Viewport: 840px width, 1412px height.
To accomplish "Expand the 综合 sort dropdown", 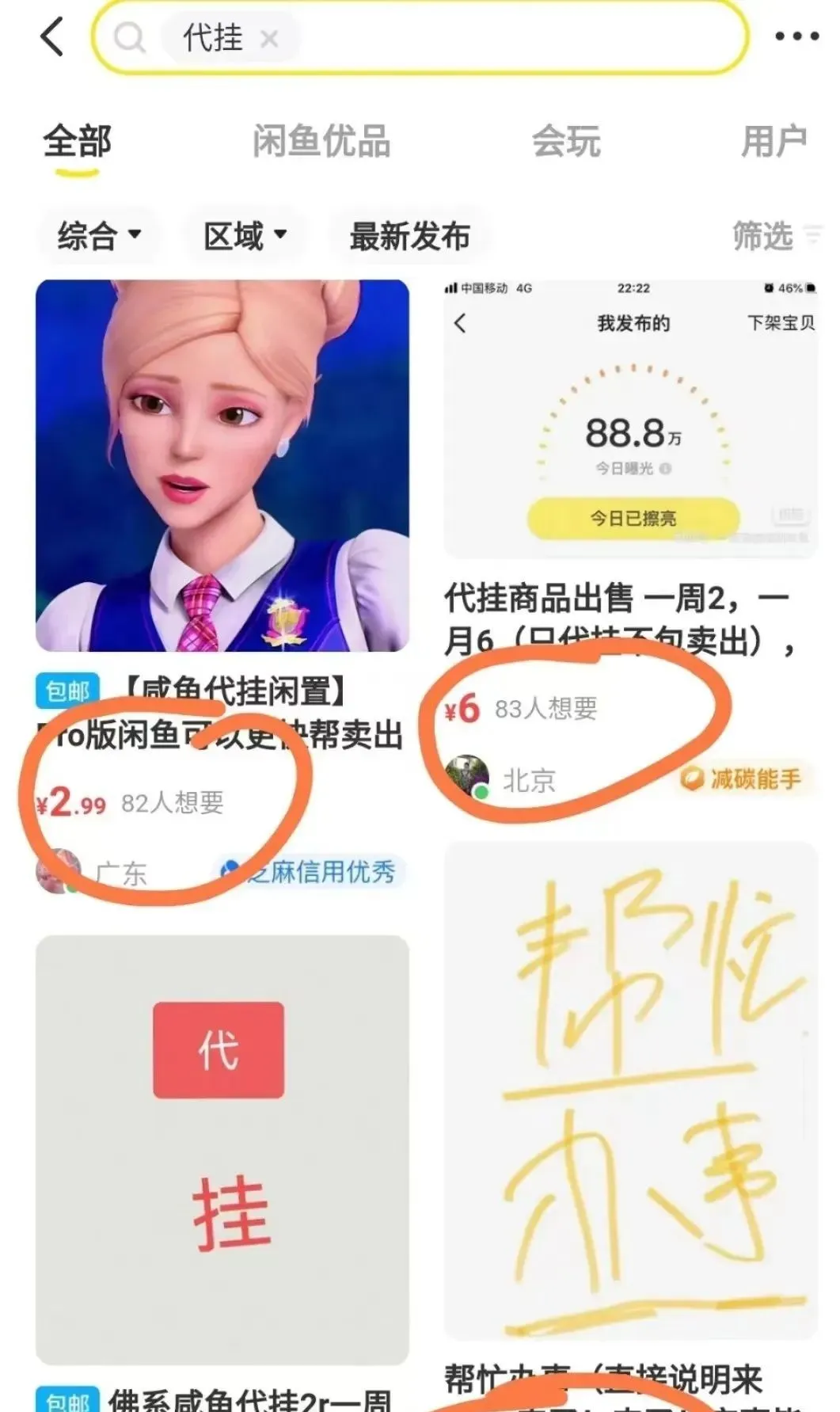I will pyautogui.click(x=98, y=235).
